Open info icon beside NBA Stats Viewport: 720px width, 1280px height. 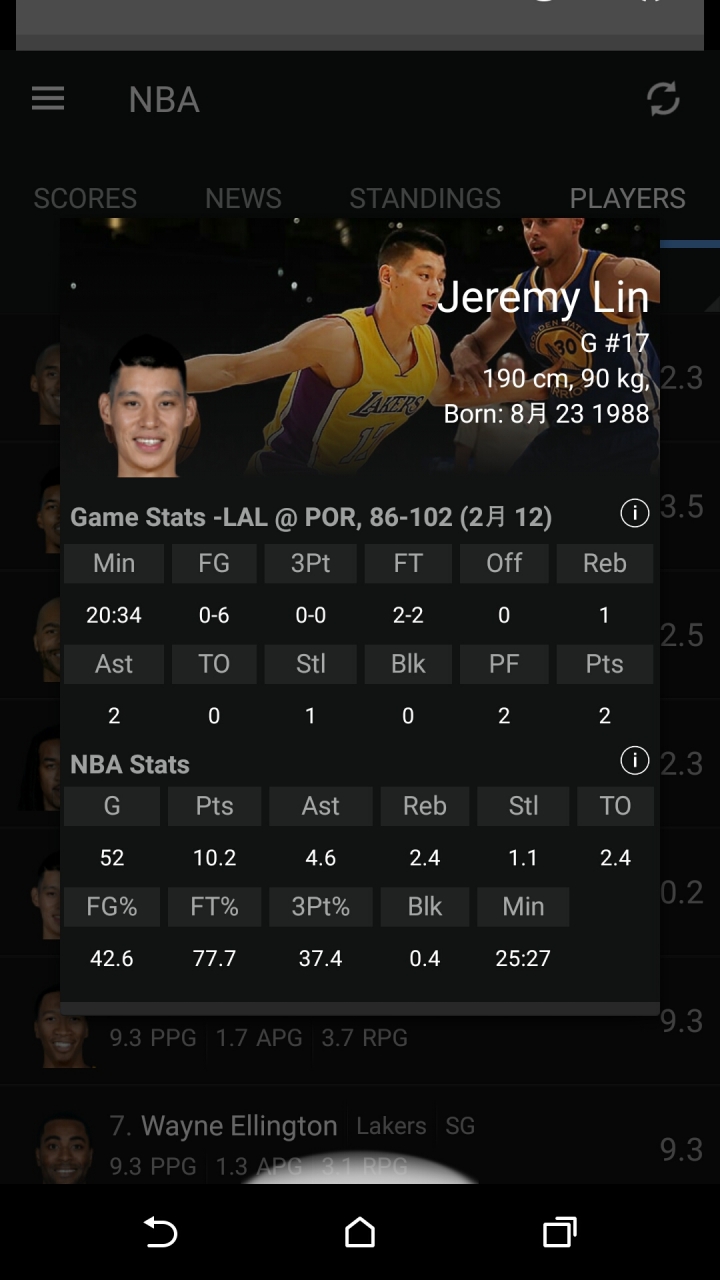click(x=635, y=761)
